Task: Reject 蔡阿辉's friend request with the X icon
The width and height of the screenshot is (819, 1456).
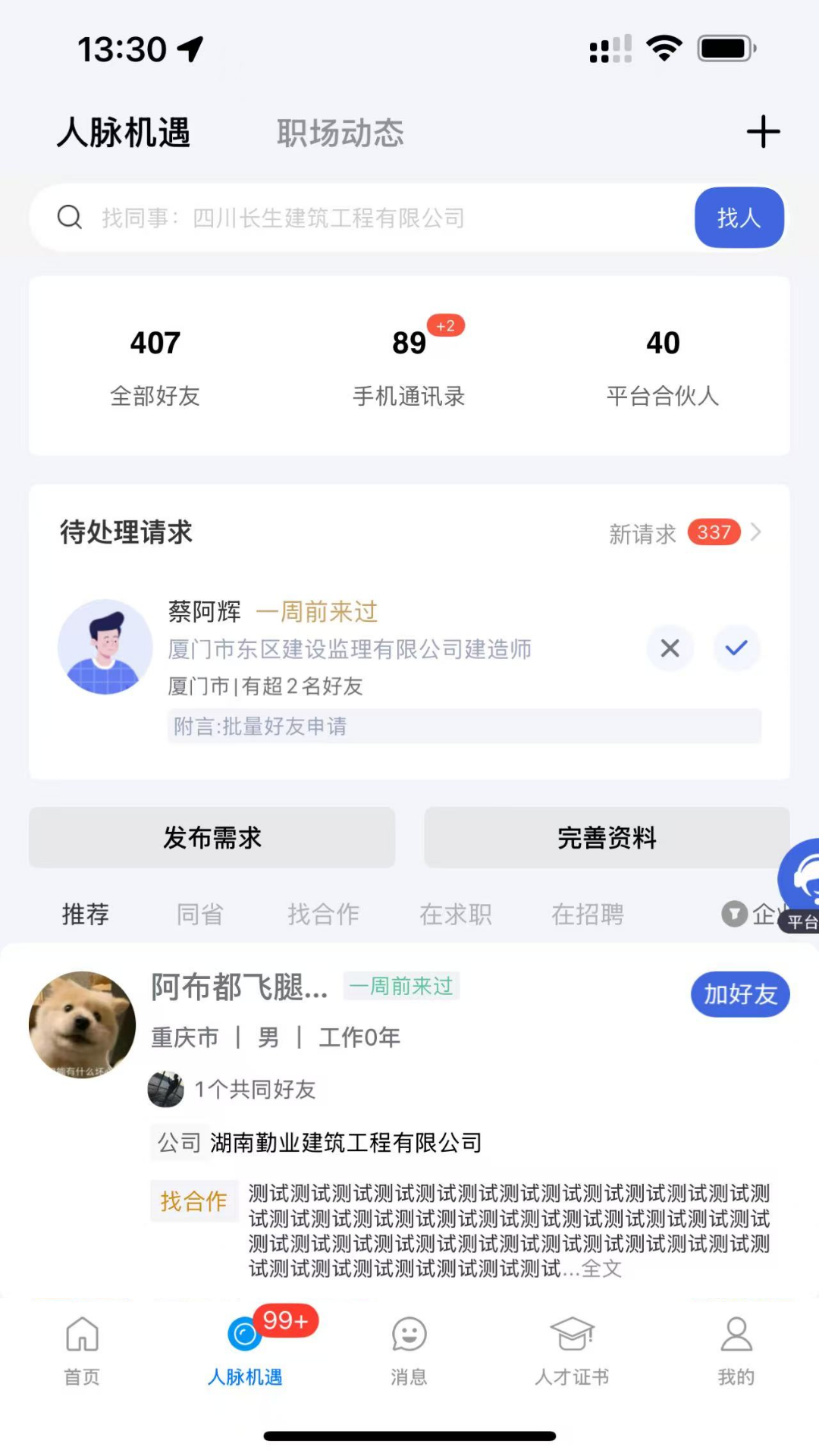Action: coord(670,648)
